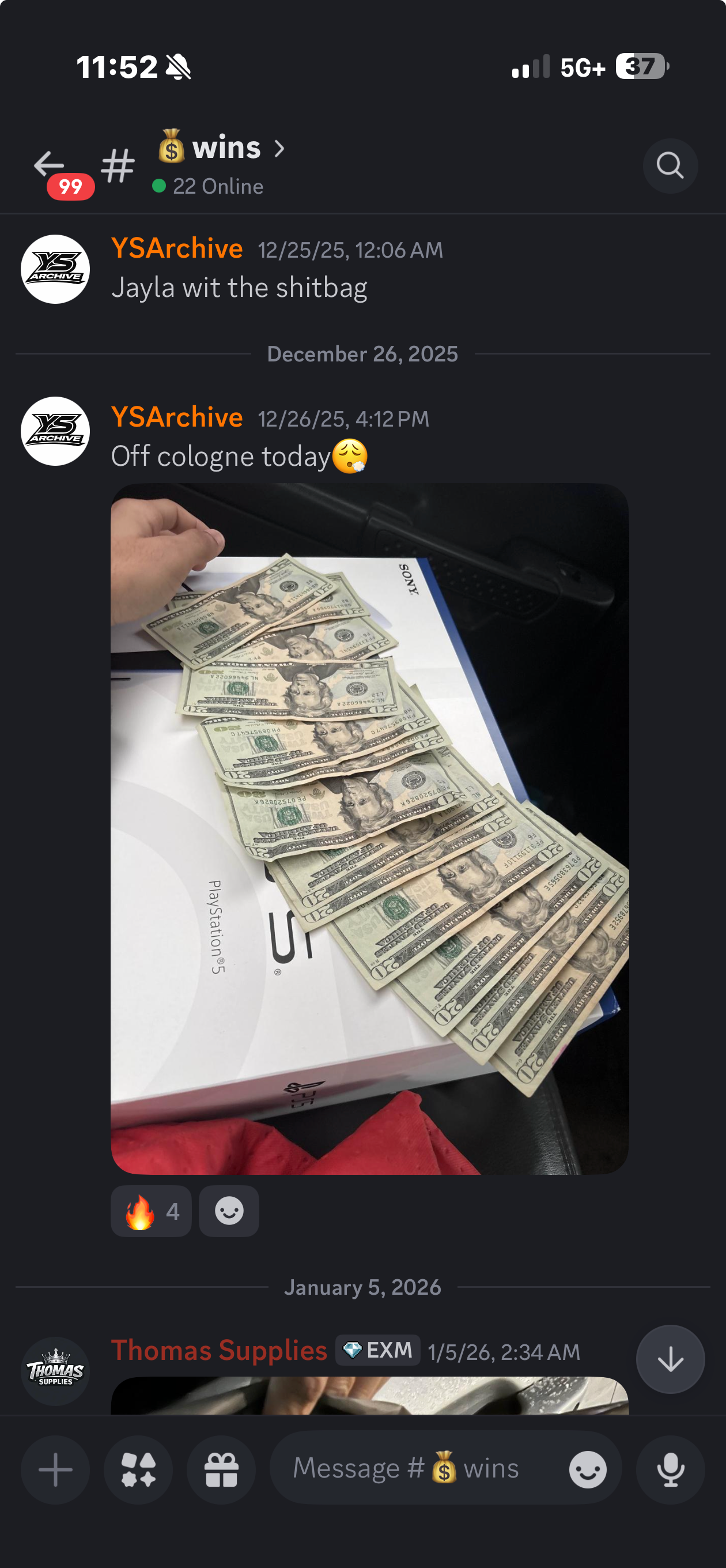Image resolution: width=726 pixels, height=1568 pixels.
Task: Add a new reaction to the photo post
Action: [x=229, y=1211]
